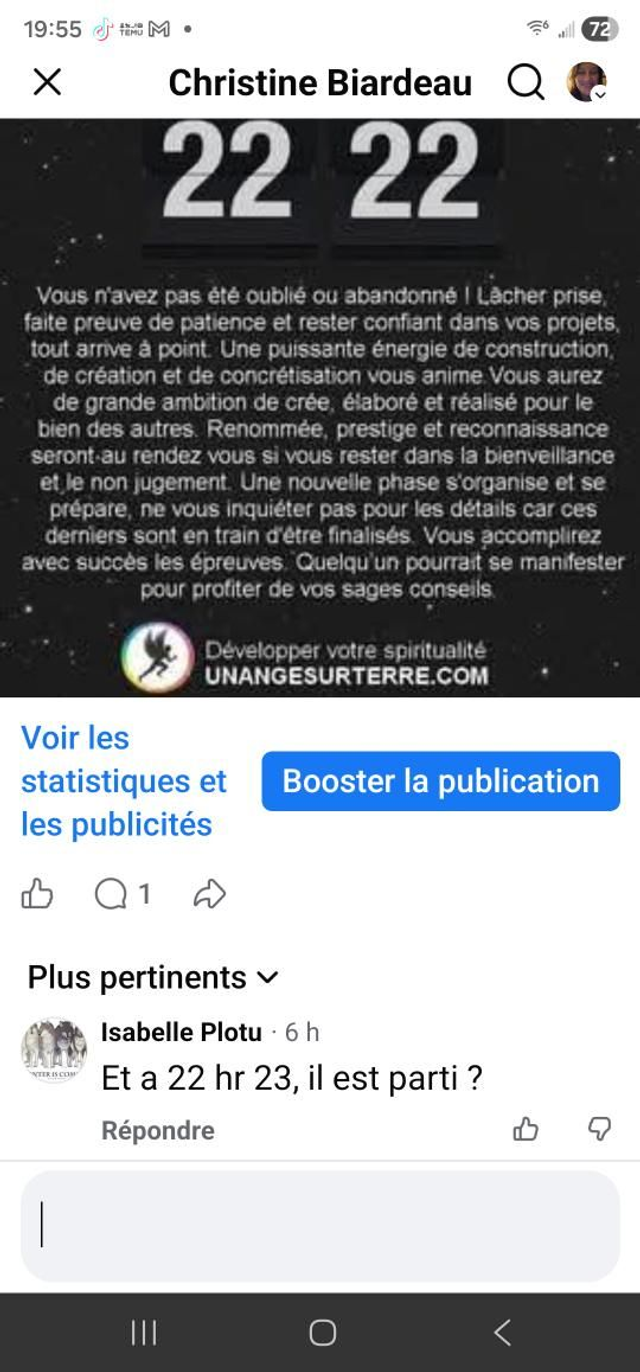Screen dimensions: 640x1372
Task: Open recent apps from the navigation bar
Action: point(144,1332)
